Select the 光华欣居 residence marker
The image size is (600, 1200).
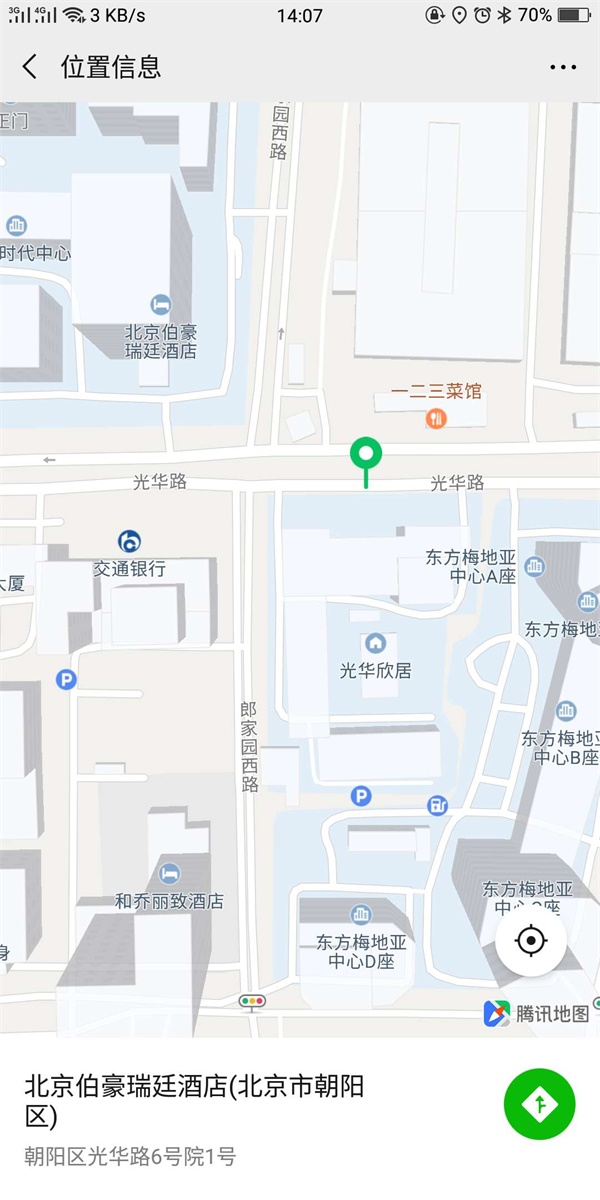[375, 643]
